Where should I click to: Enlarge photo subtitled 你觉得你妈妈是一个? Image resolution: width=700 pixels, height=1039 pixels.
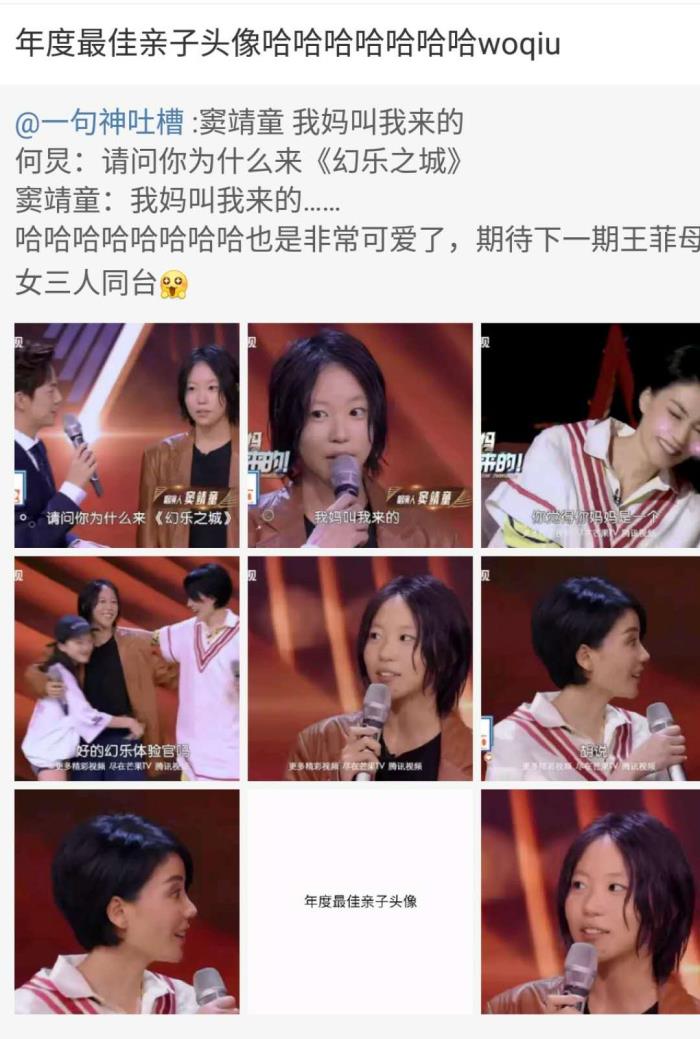[x=590, y=435]
